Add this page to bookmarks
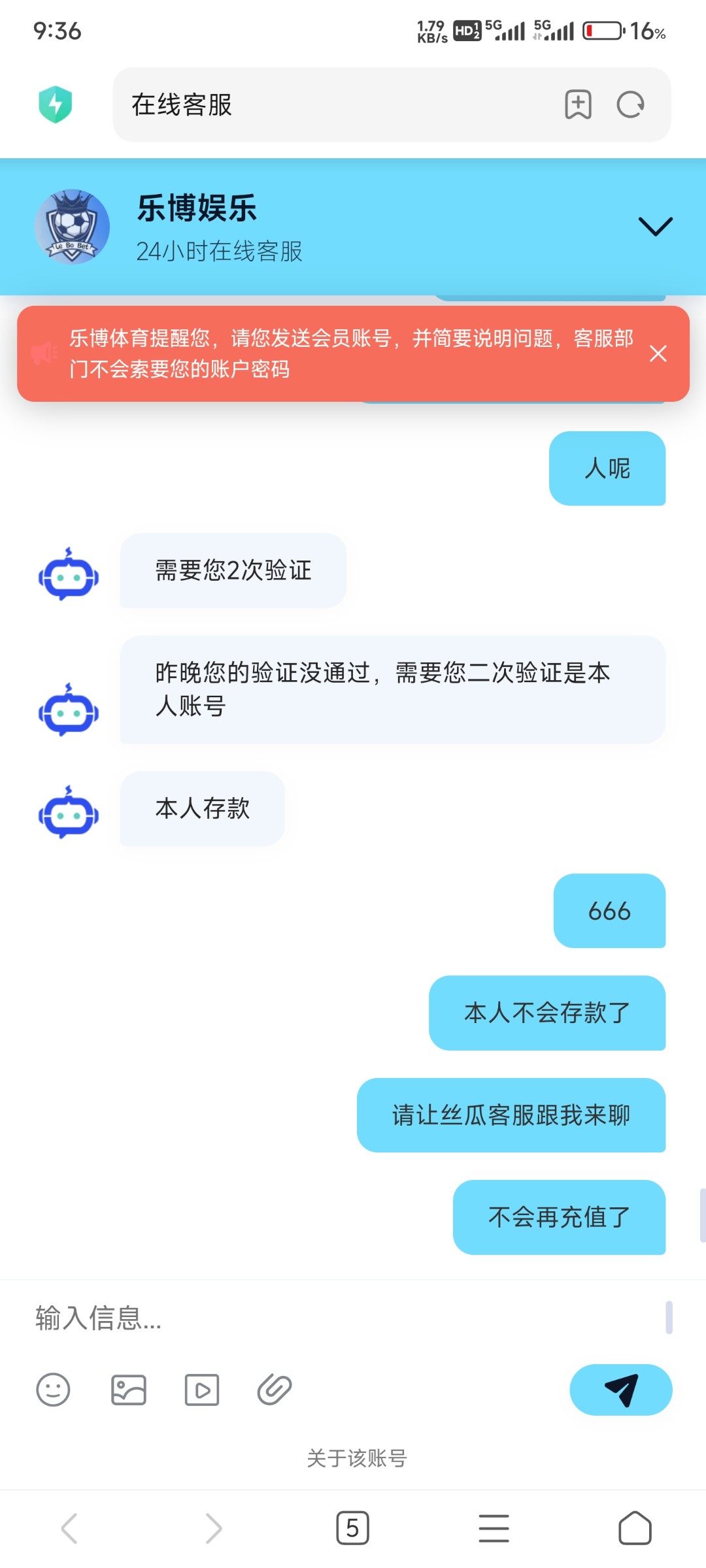This screenshot has width=706, height=1568. pos(578,105)
